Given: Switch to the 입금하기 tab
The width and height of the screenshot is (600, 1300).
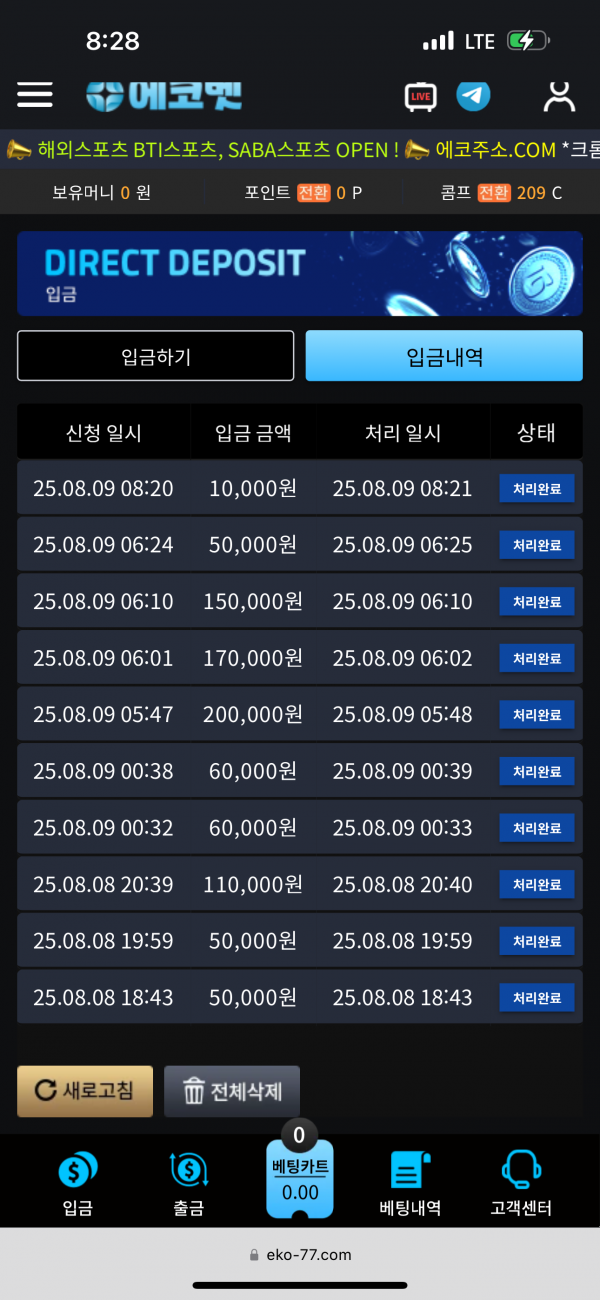Looking at the screenshot, I should [156, 356].
